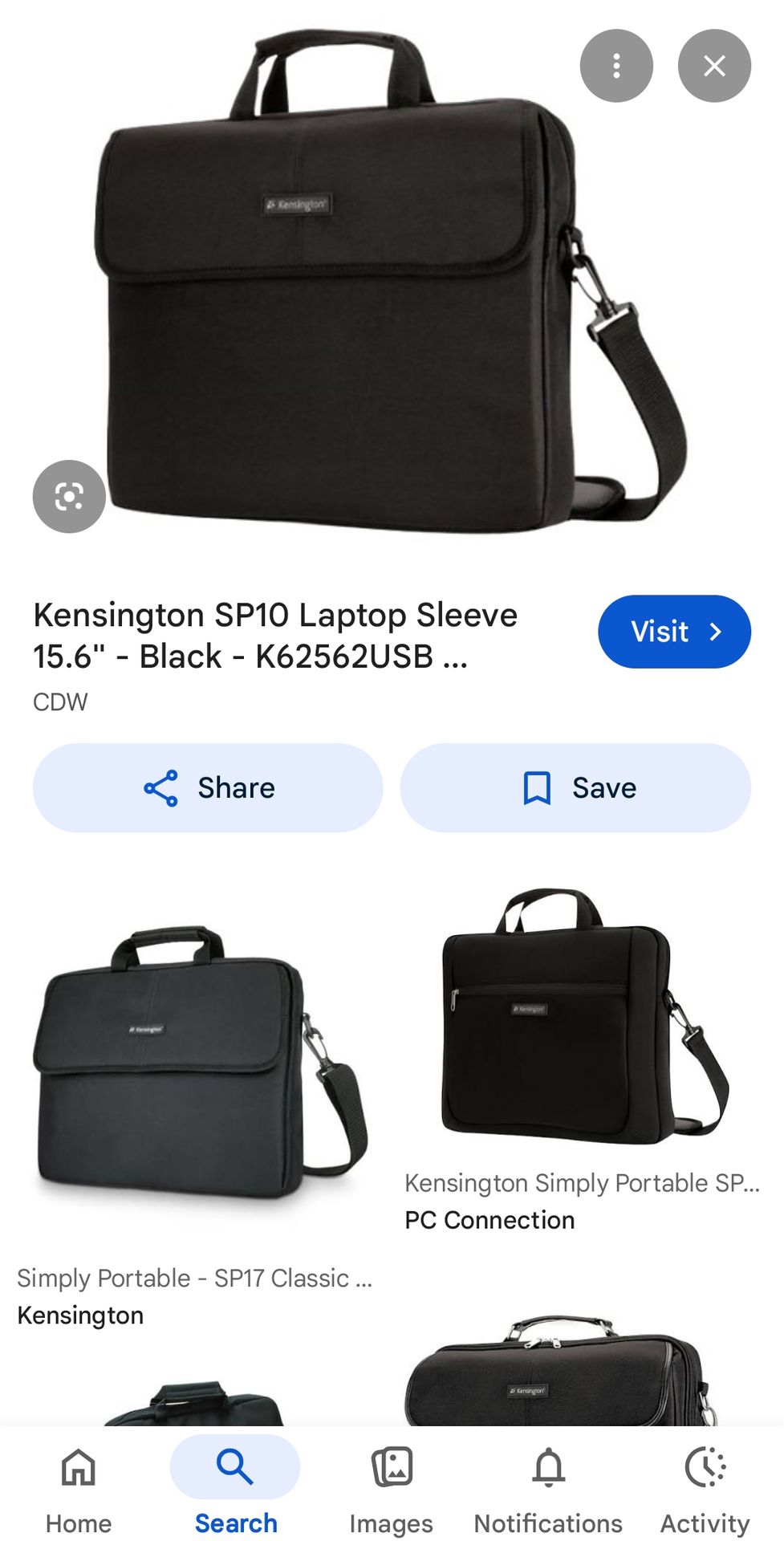Open the PC Connection Kensington result

(582, 1019)
